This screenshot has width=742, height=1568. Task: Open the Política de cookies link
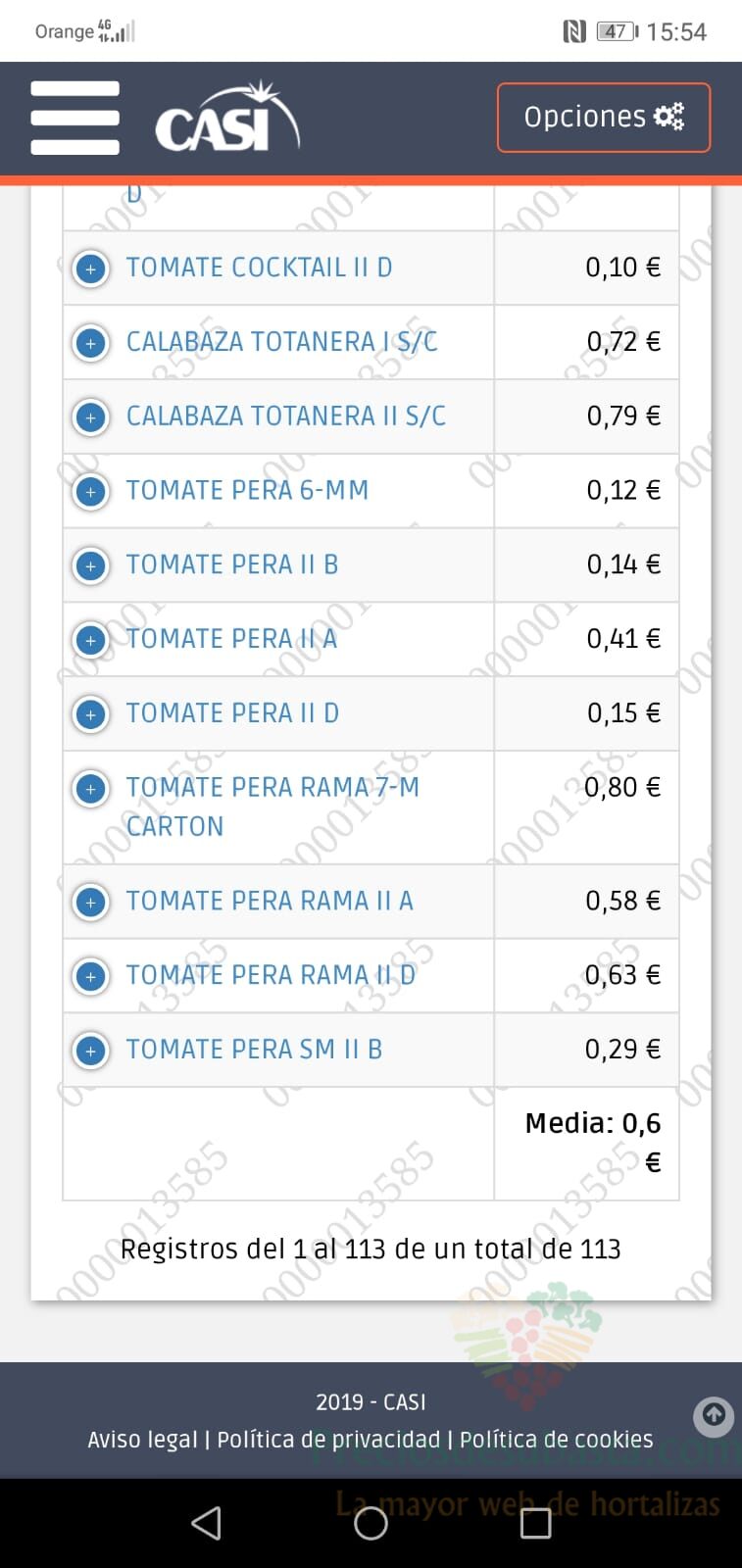click(556, 1440)
